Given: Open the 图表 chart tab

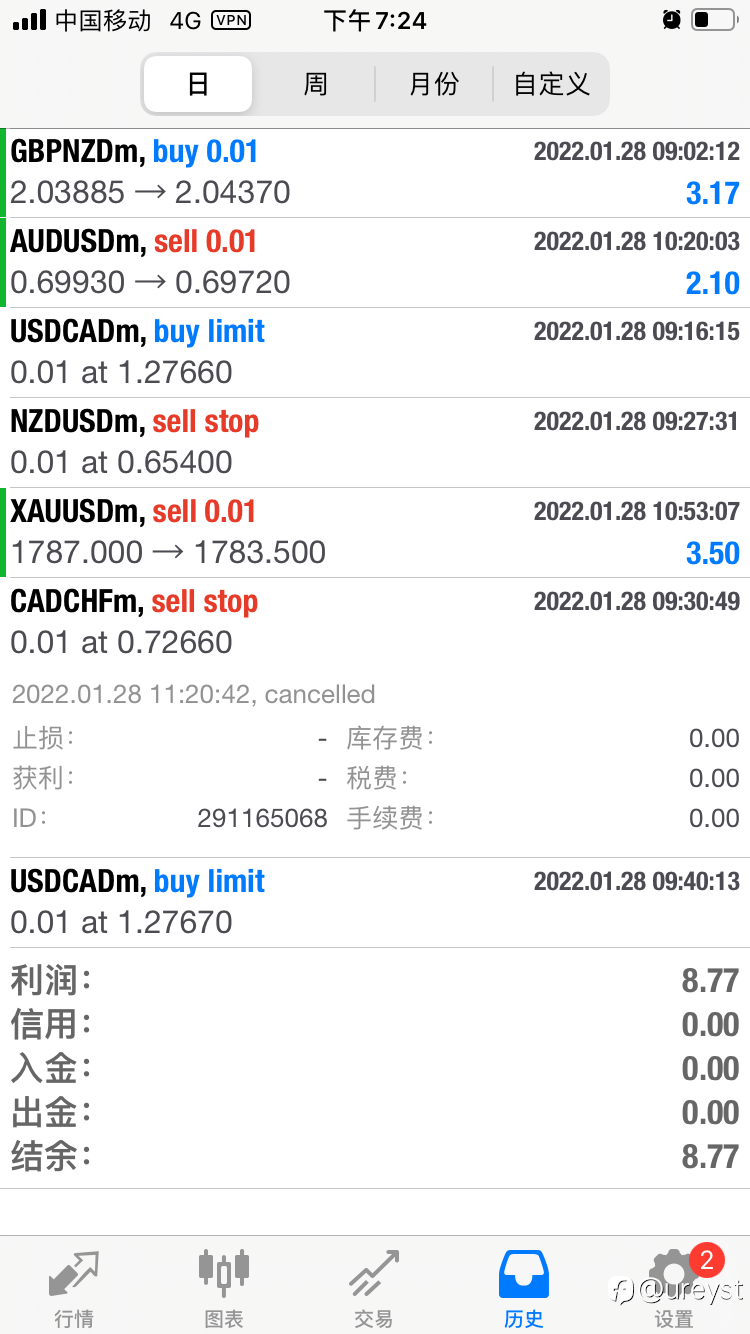Looking at the screenshot, I should click(224, 1288).
